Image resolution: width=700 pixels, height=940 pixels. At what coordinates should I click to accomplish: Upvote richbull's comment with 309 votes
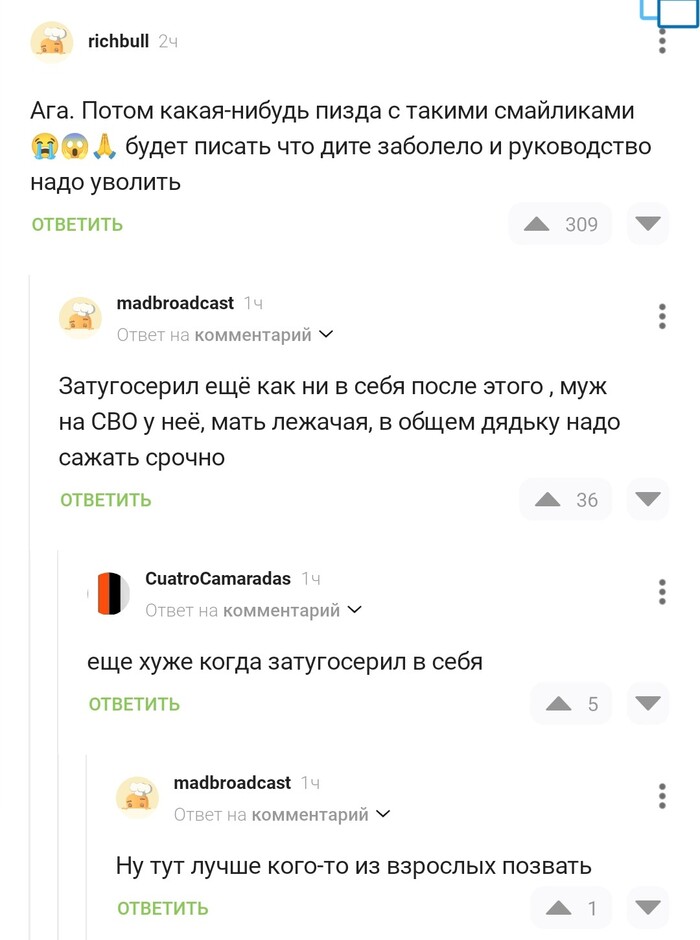point(538,224)
